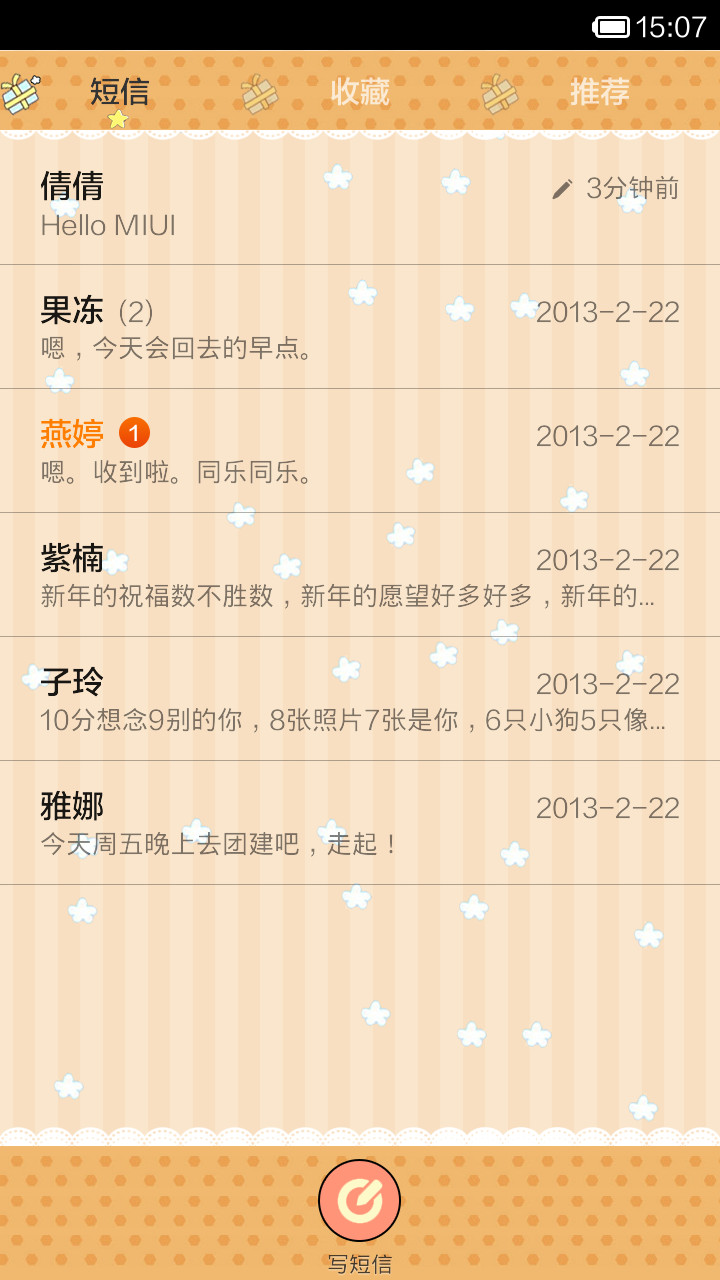720x1280 pixels.
Task: Read the unread message from 燕婷
Action: click(360, 451)
